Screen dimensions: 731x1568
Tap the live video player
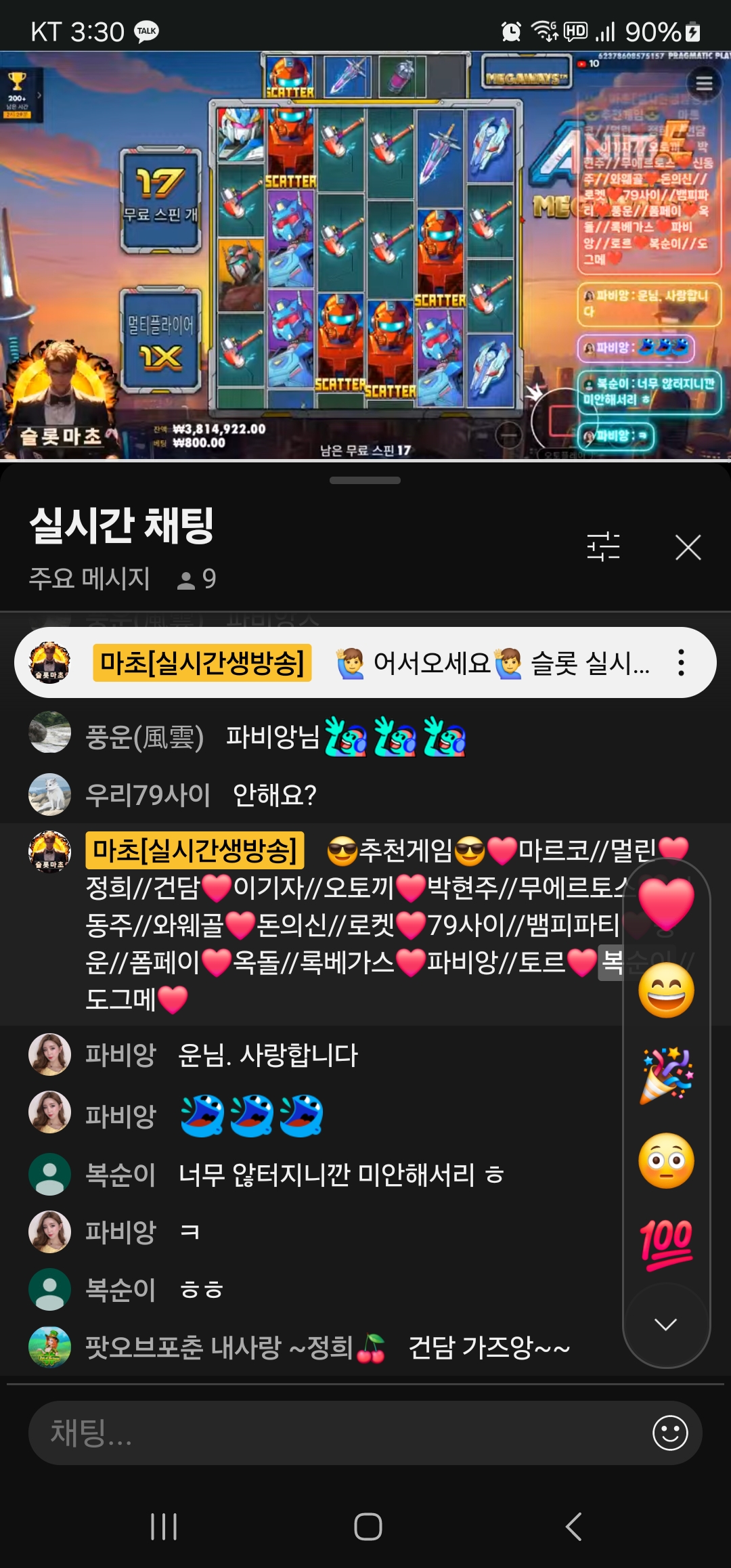click(365, 256)
